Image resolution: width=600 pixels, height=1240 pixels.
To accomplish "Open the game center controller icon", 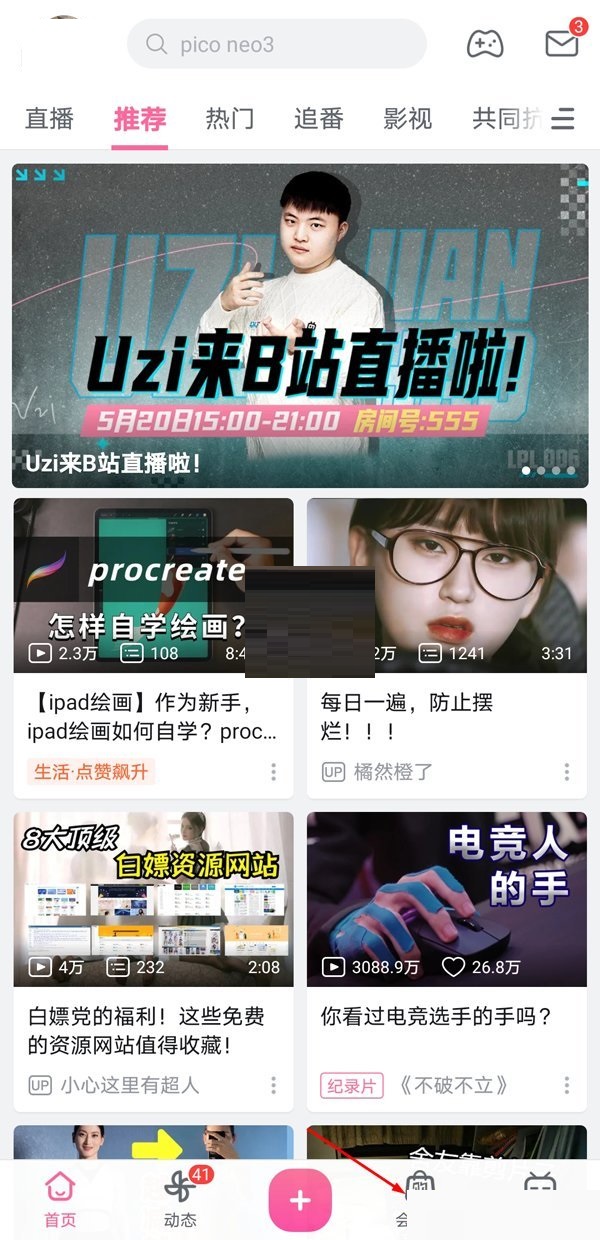I will pos(485,44).
